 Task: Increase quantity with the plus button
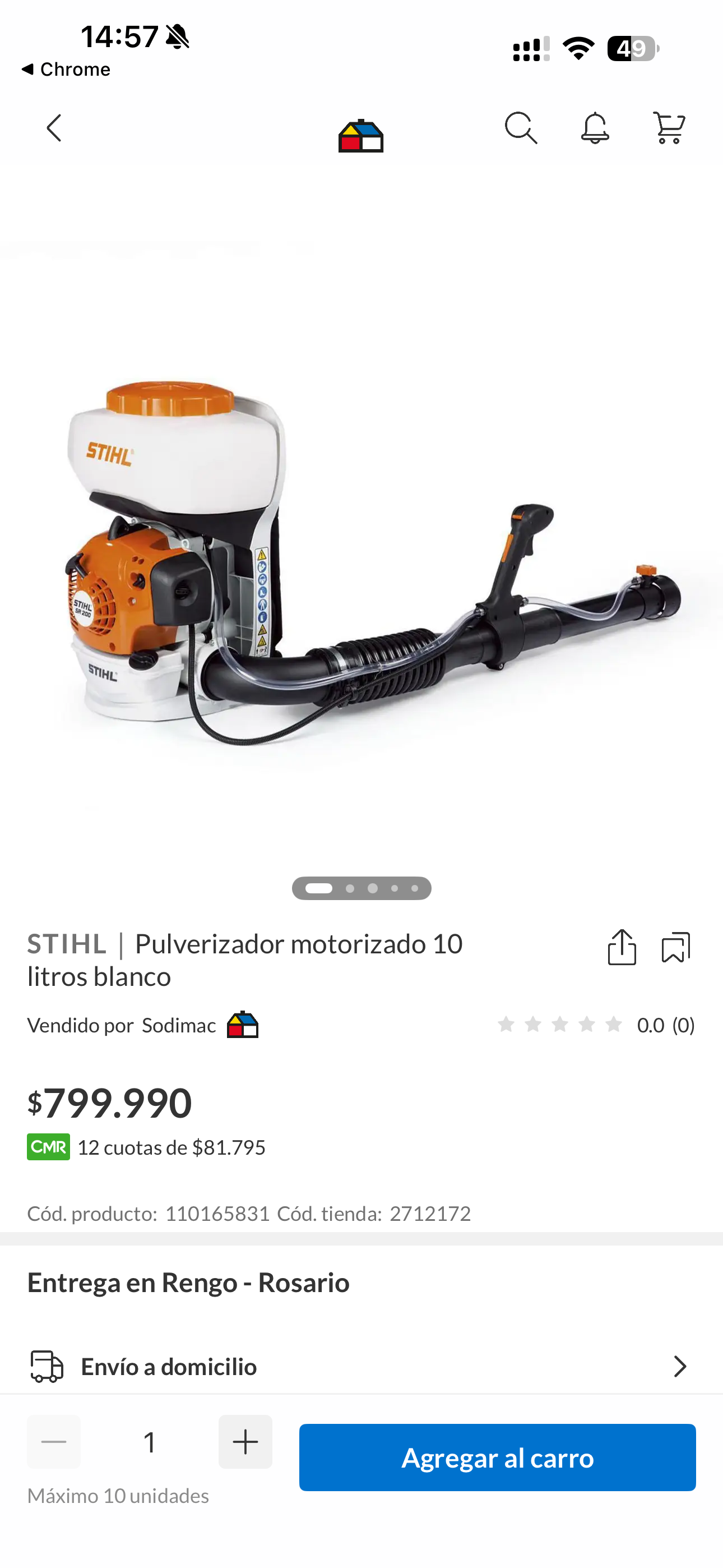[x=245, y=1441]
